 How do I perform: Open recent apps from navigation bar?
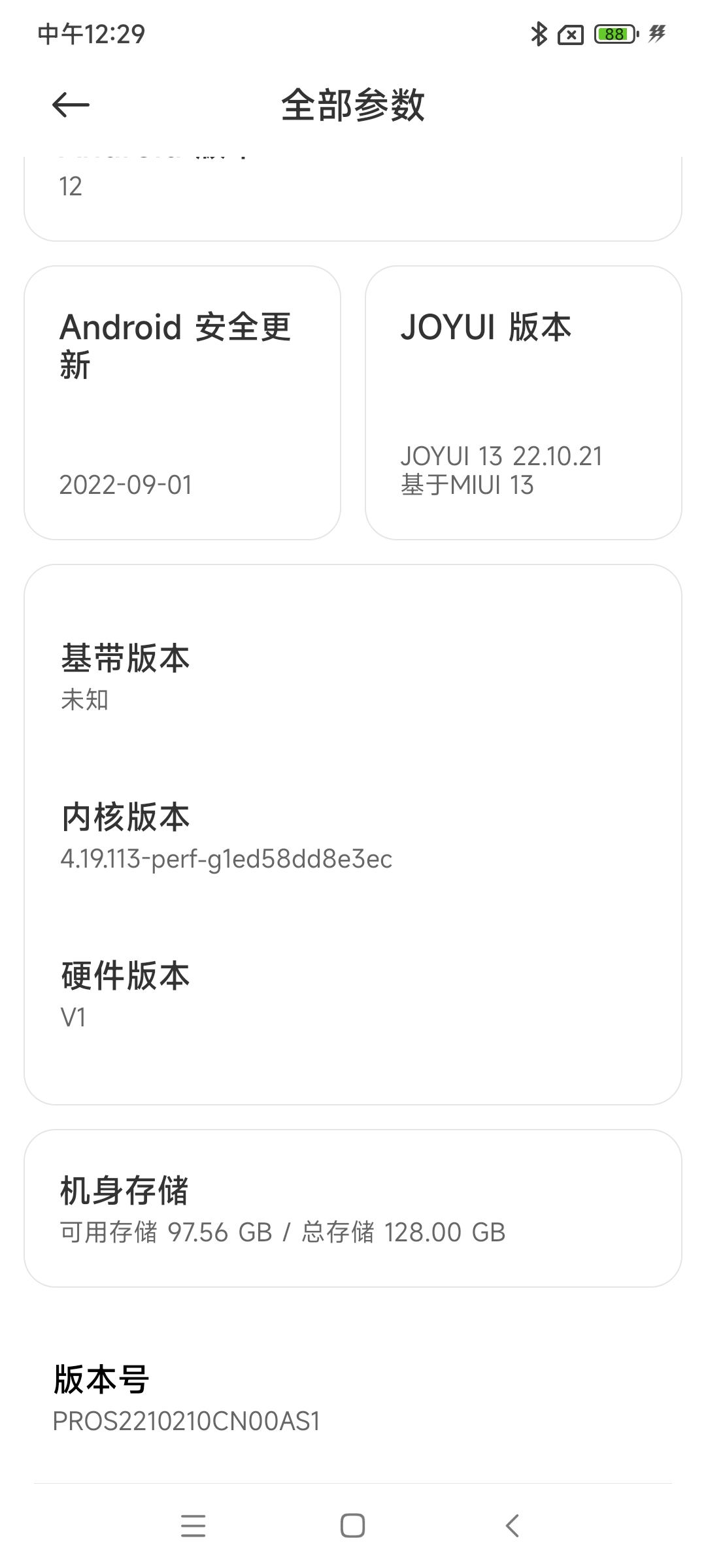click(x=193, y=1526)
